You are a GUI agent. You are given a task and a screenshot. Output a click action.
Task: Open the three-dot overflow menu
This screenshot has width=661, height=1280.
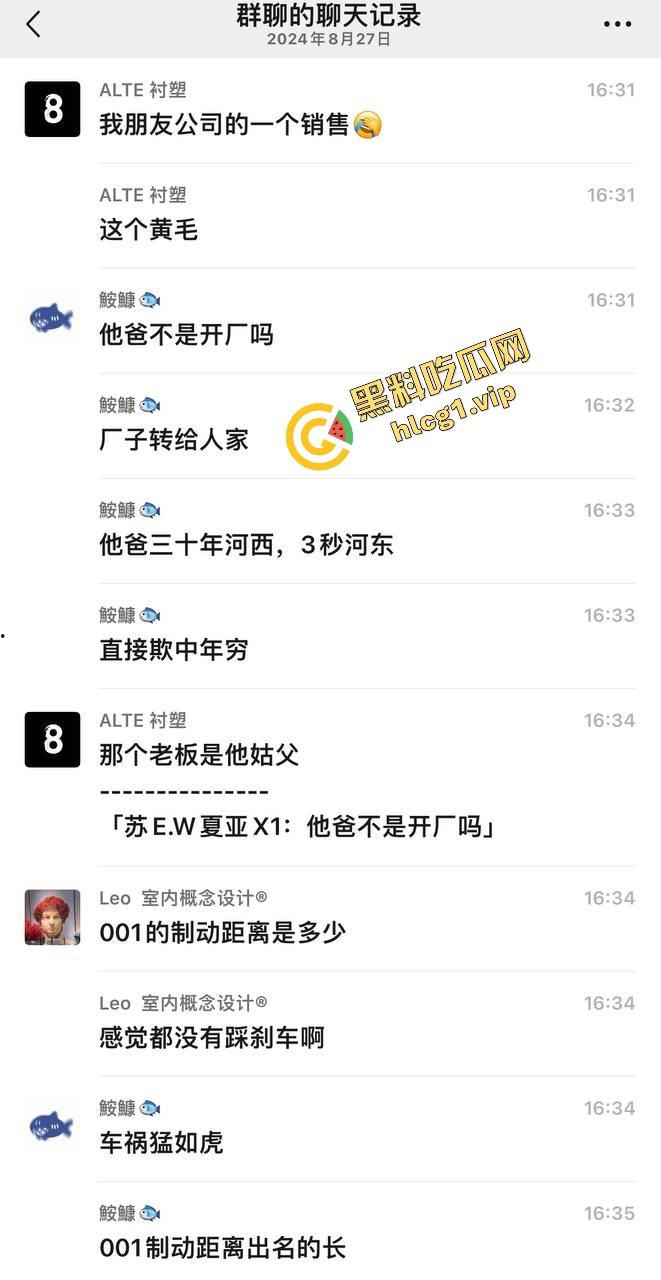click(617, 25)
